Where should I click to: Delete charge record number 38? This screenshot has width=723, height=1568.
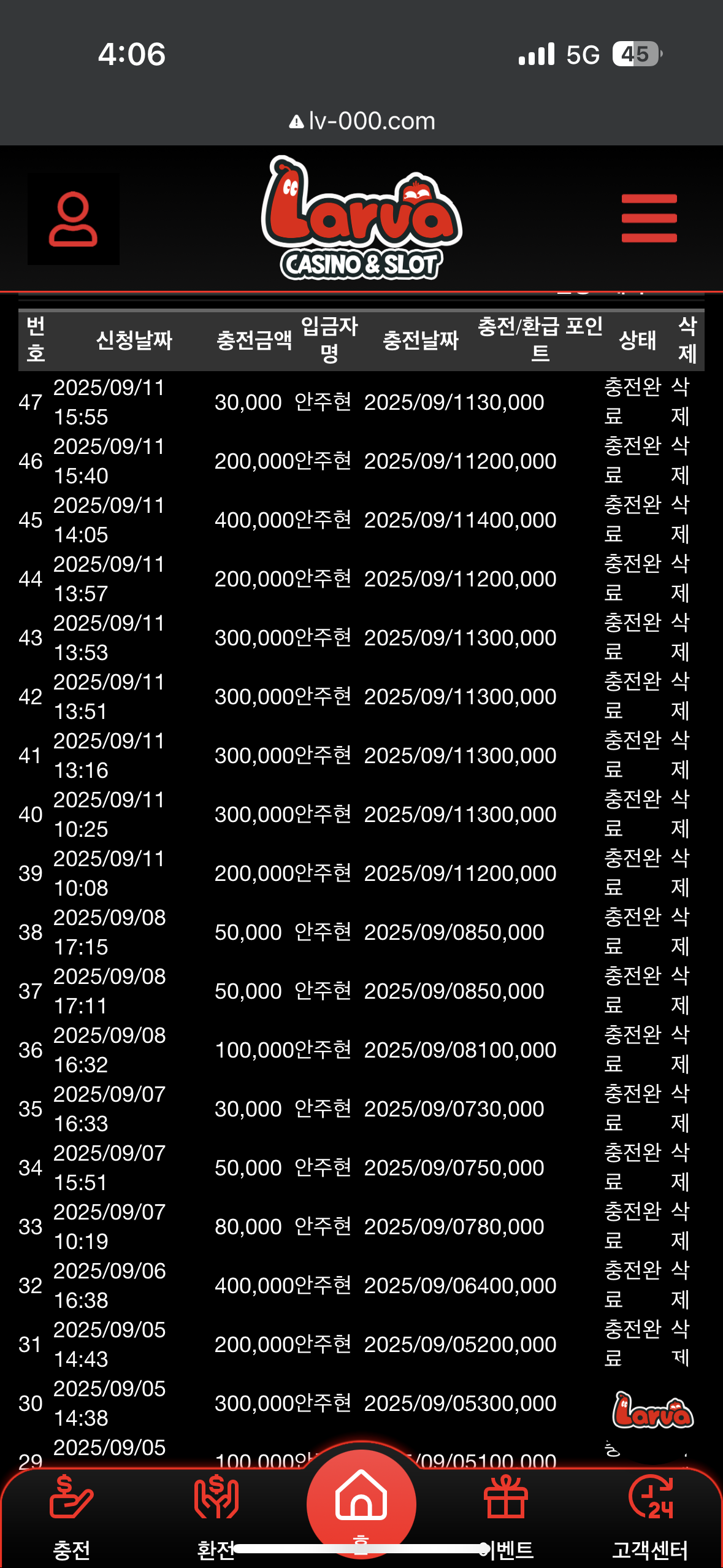click(x=680, y=932)
